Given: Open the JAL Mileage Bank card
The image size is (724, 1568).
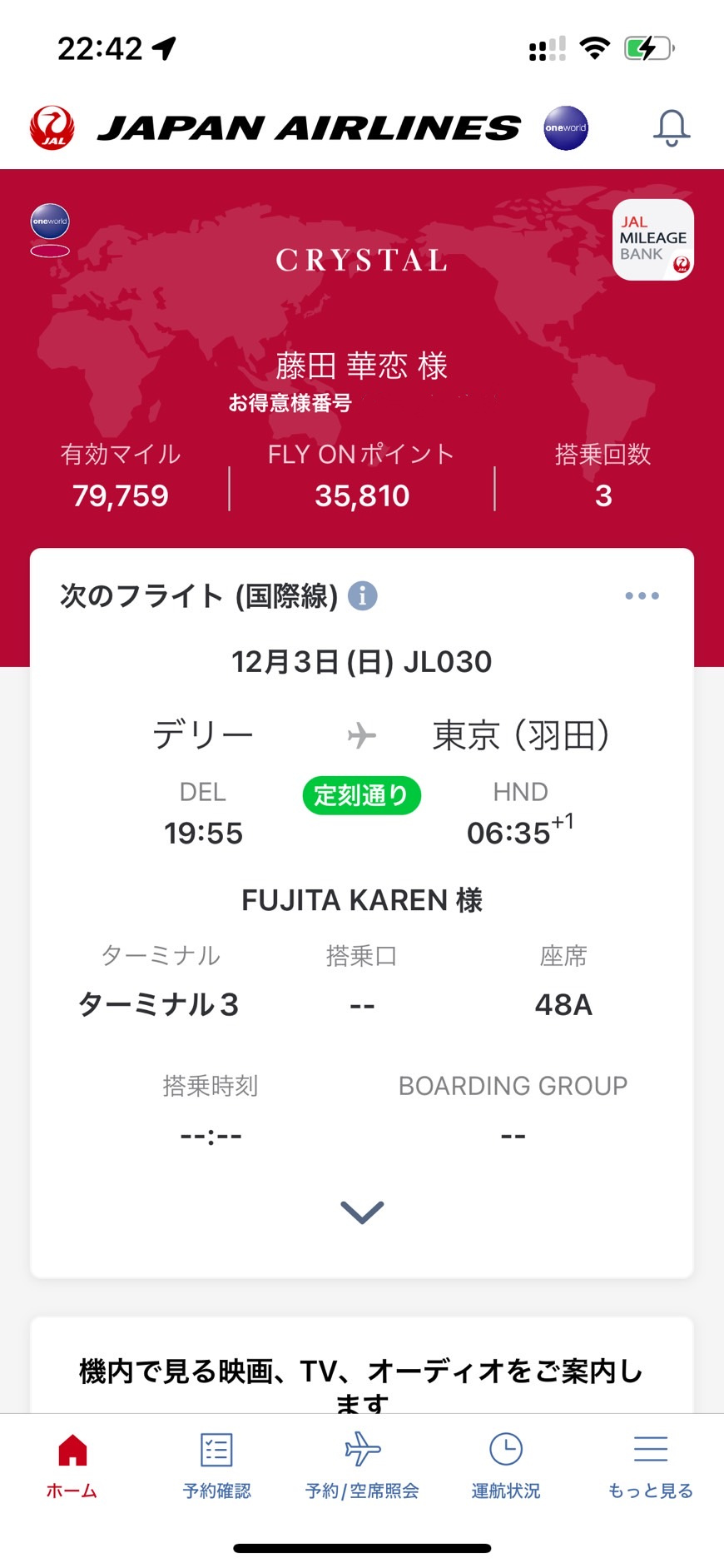Looking at the screenshot, I should point(653,240).
